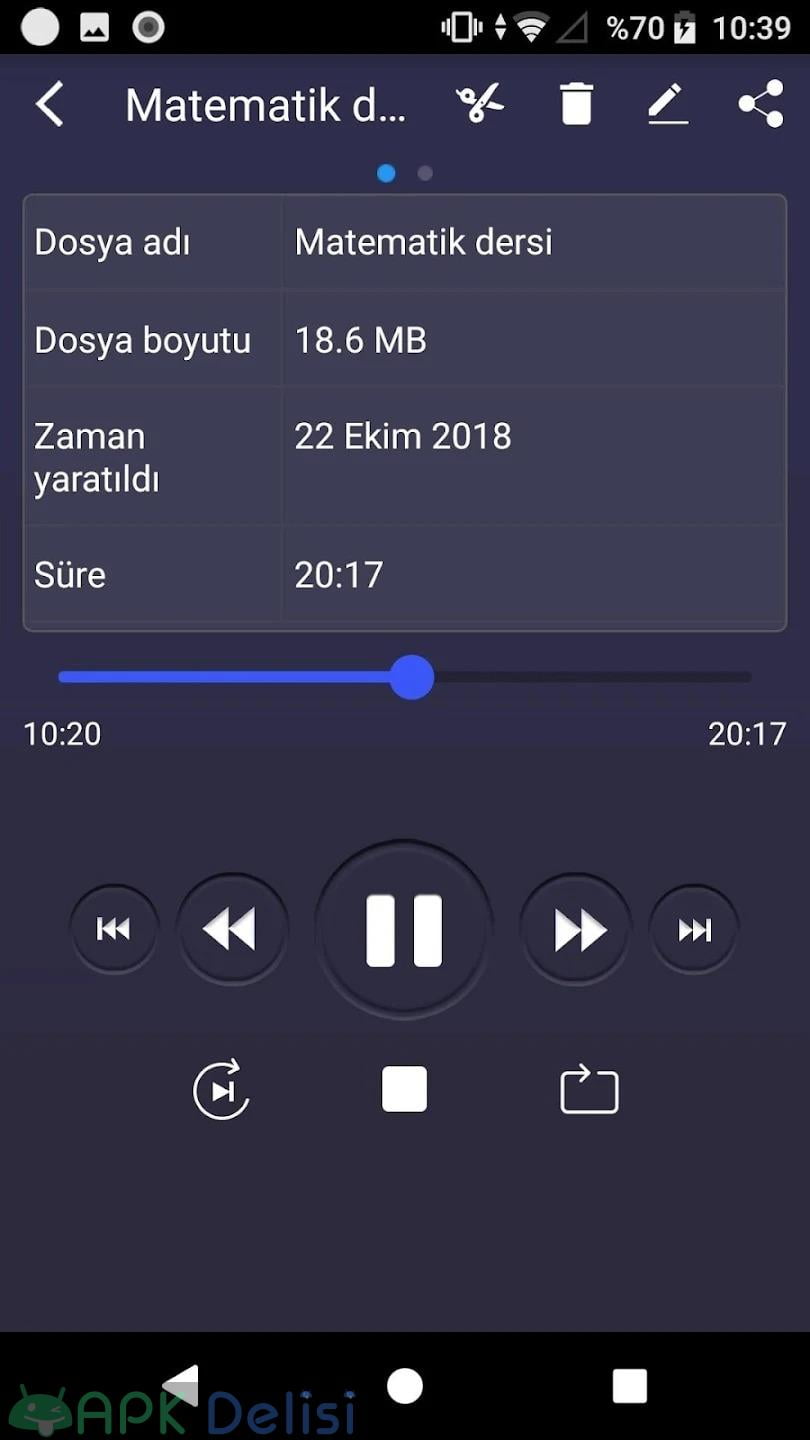Switch to the second page indicator dot

pos(425,173)
